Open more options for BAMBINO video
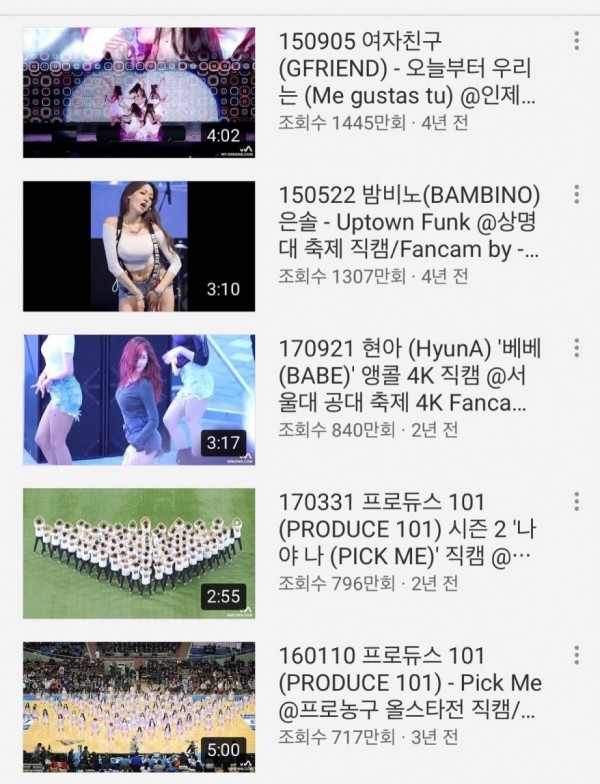 (576, 194)
